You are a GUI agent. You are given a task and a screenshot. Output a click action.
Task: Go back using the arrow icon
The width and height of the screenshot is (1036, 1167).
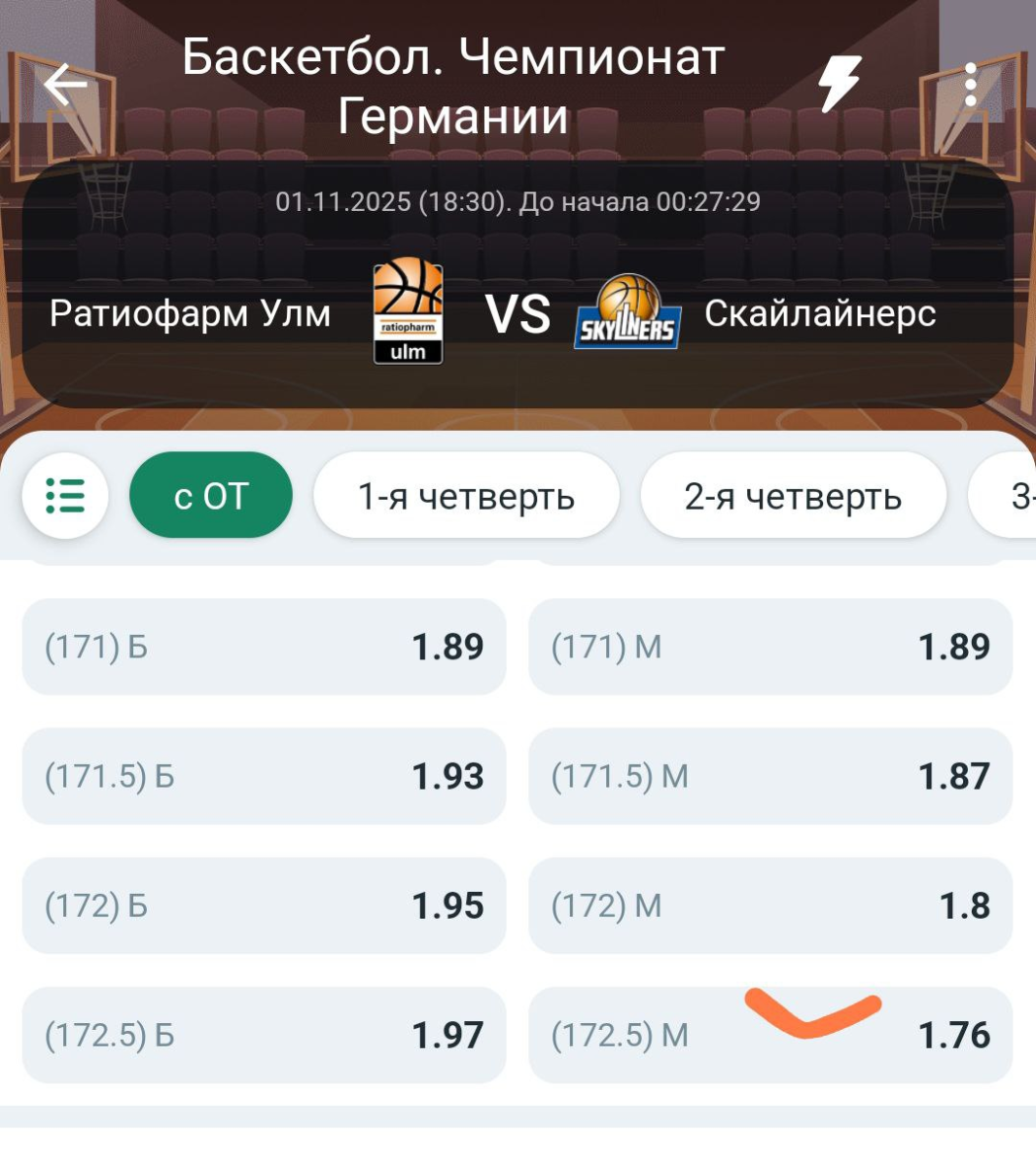[66, 86]
